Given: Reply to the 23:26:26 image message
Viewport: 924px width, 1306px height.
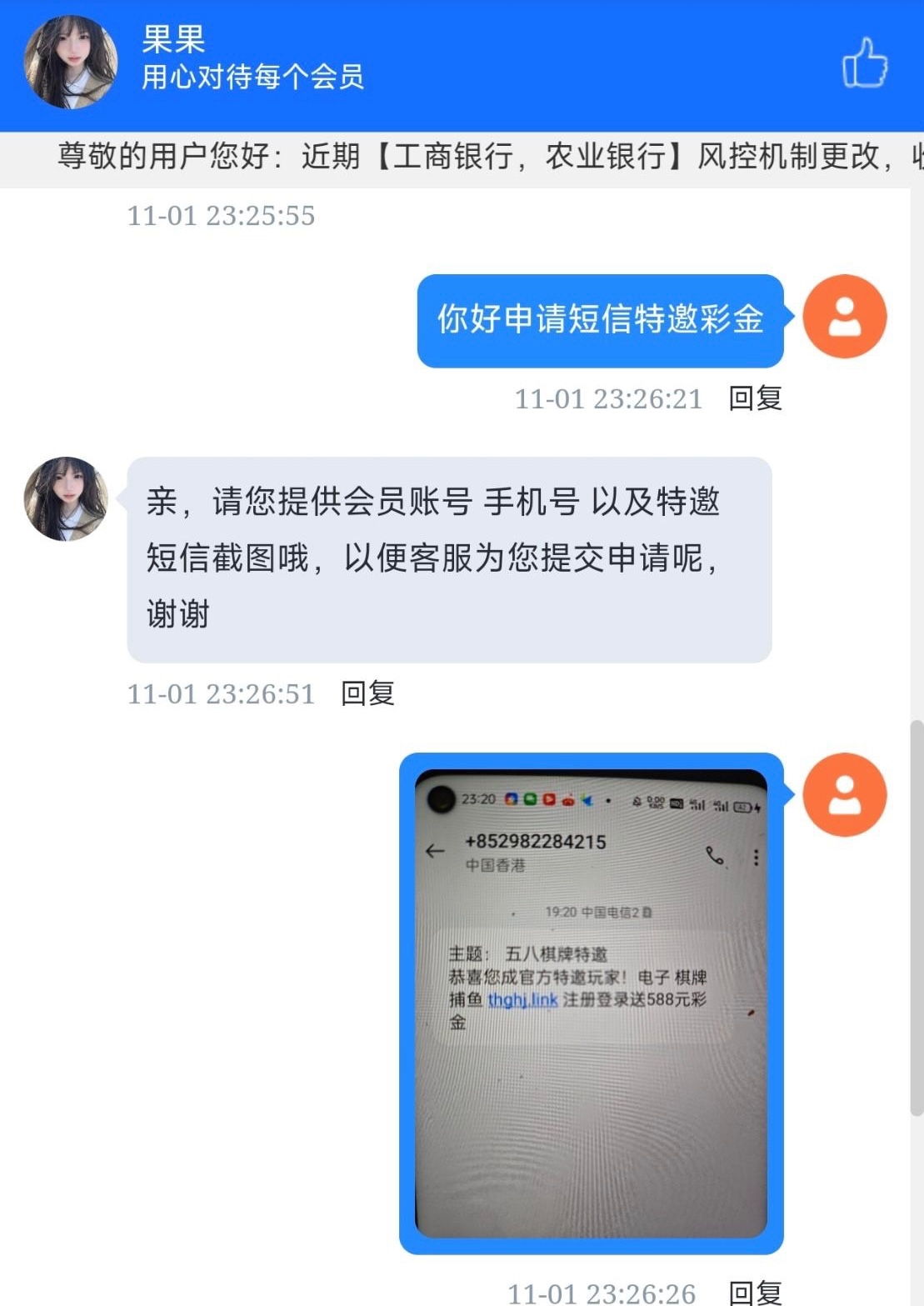Looking at the screenshot, I should (x=755, y=1292).
